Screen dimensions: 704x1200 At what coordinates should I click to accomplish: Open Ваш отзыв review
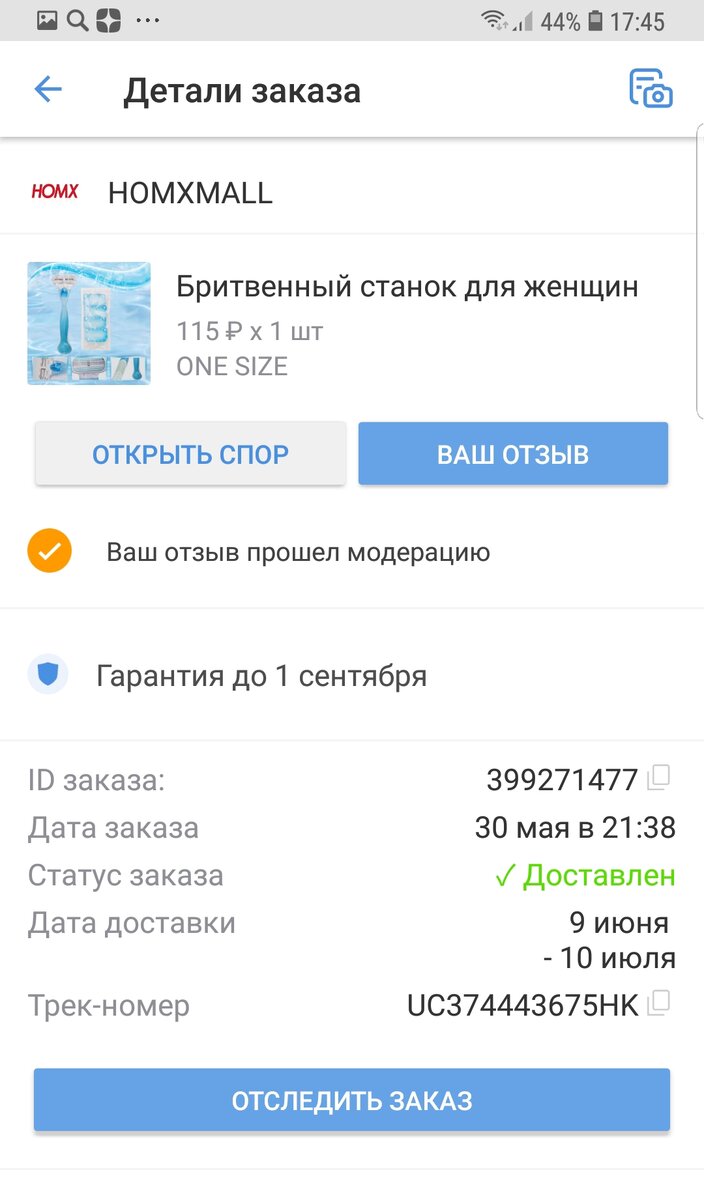[x=512, y=455]
